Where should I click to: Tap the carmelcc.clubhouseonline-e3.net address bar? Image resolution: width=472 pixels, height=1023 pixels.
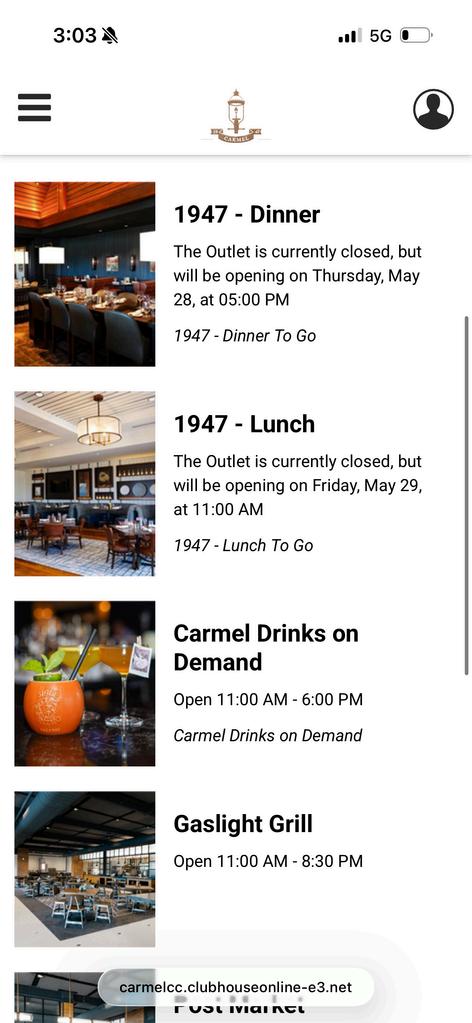236,987
